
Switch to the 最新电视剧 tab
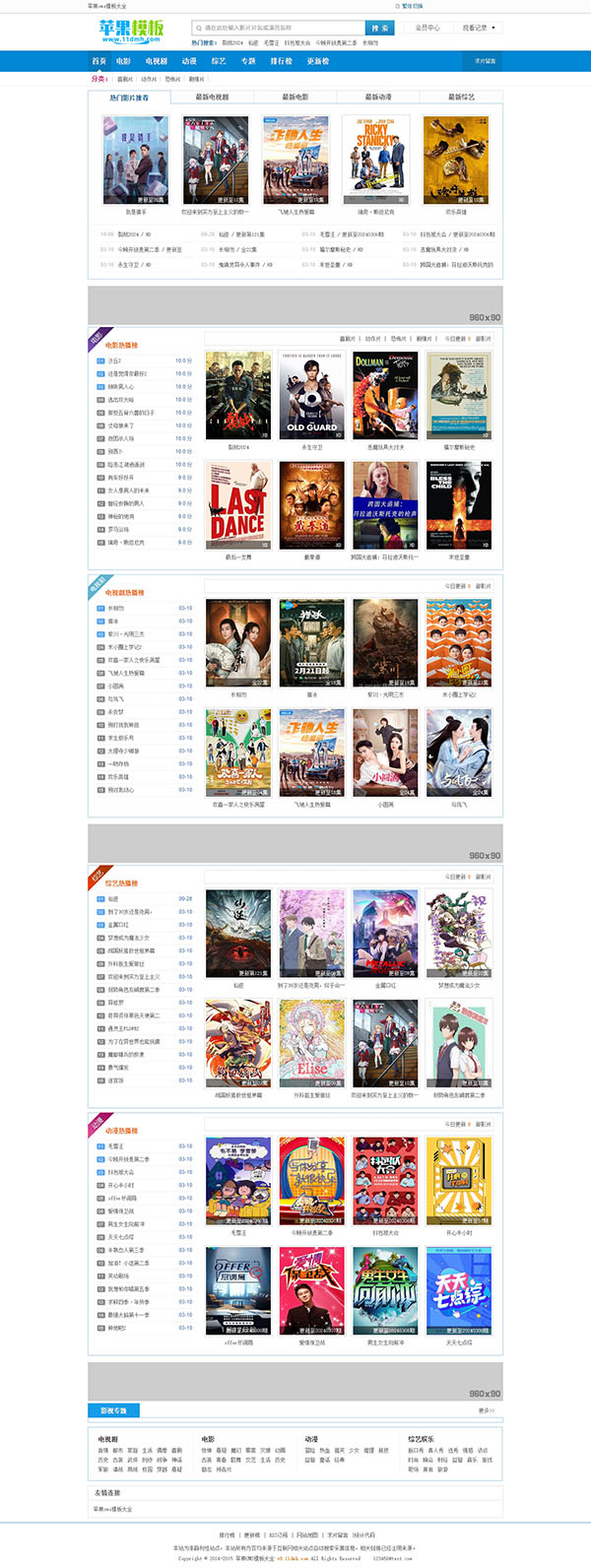coord(212,98)
